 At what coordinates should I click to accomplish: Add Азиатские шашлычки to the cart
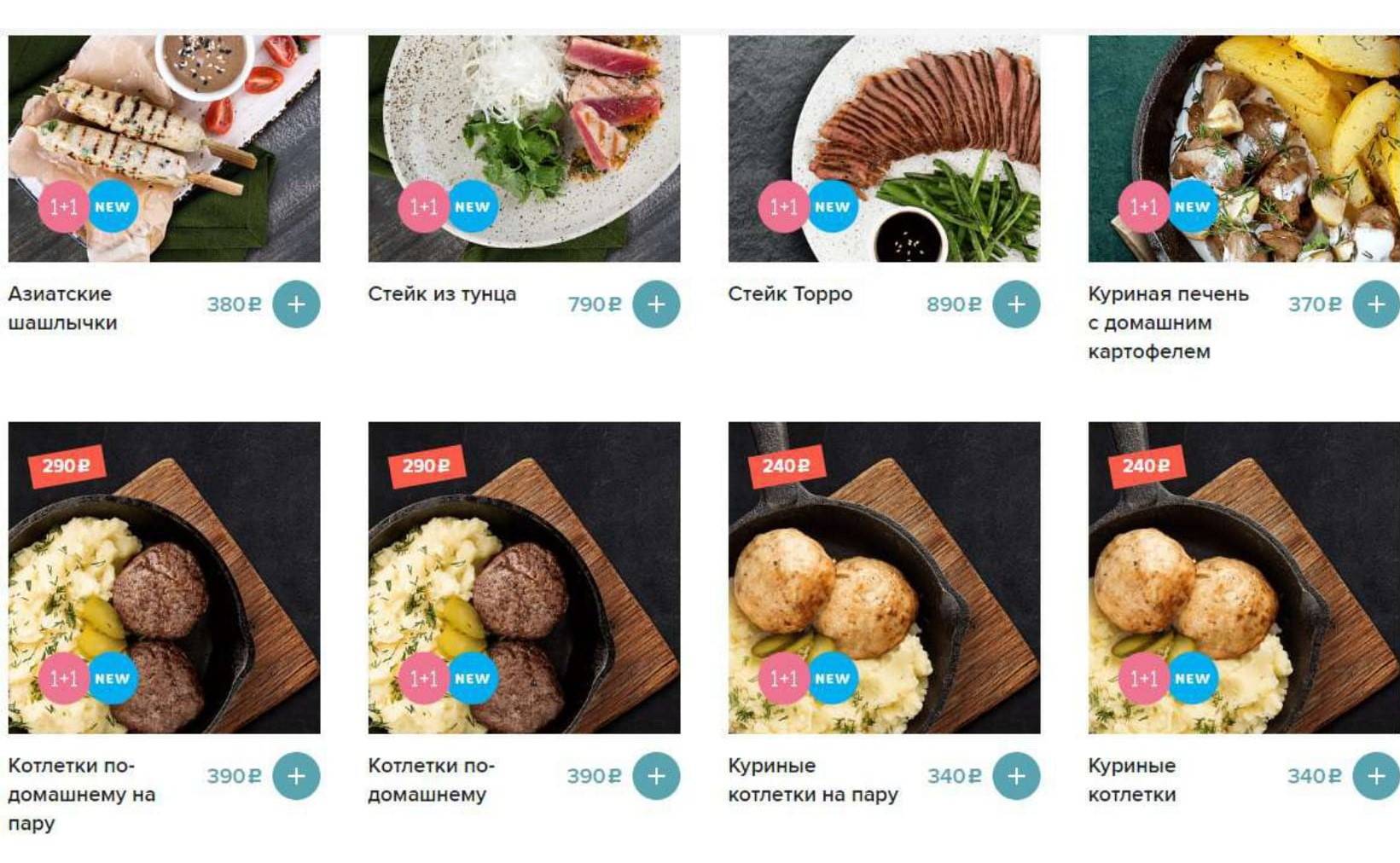coord(296,304)
